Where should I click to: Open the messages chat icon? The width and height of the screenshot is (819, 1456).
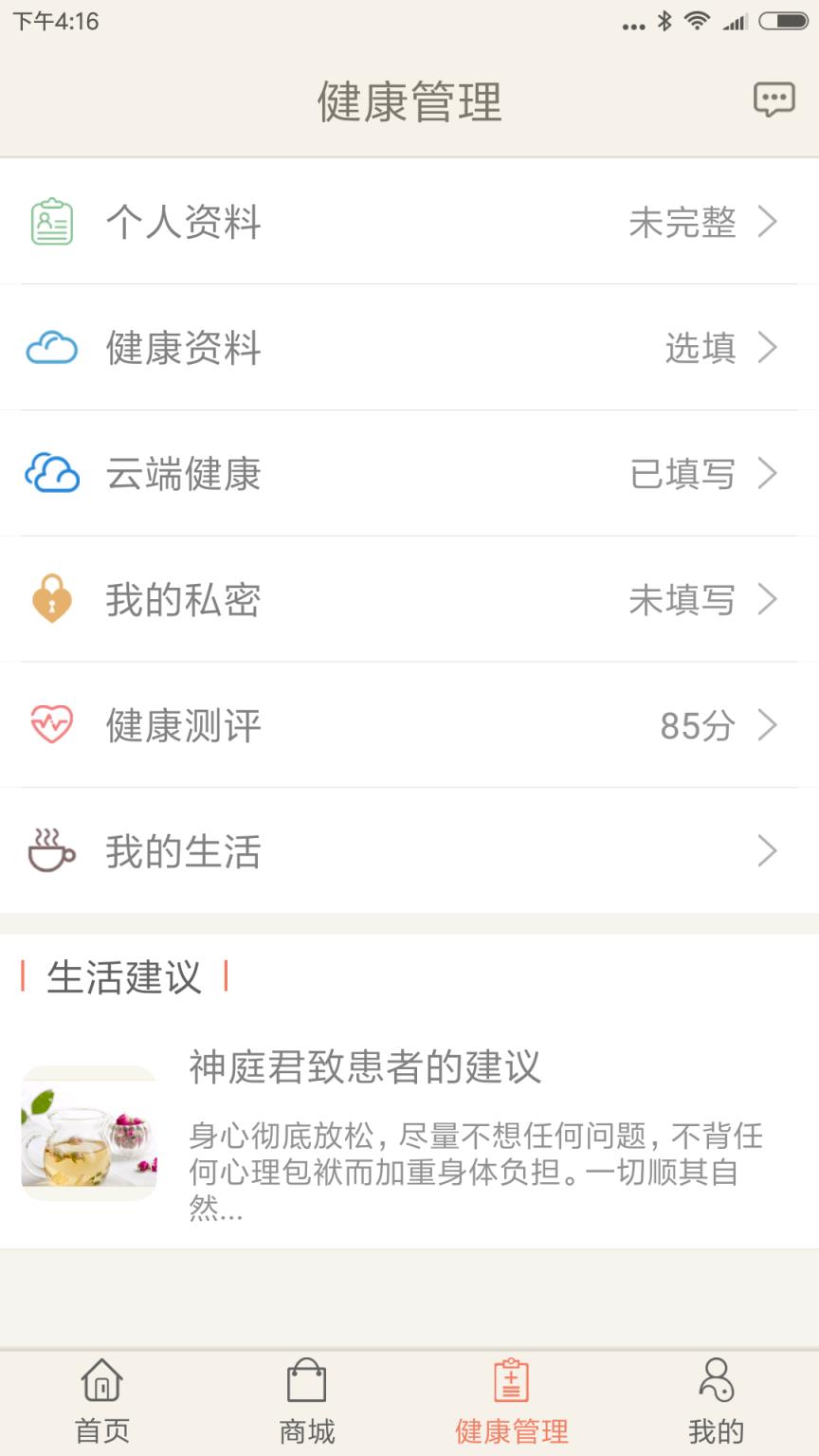773,100
